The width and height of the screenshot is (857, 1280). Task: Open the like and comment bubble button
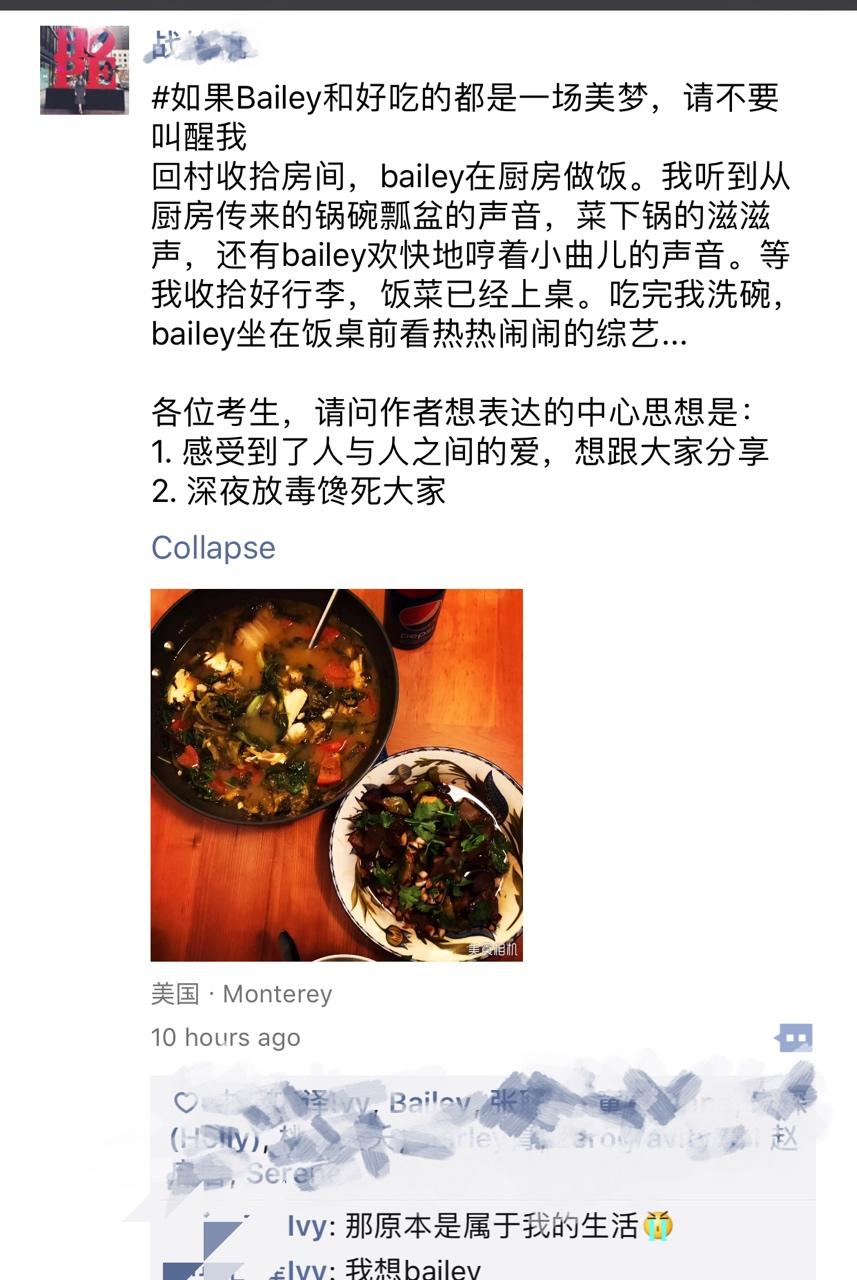pos(794,1038)
